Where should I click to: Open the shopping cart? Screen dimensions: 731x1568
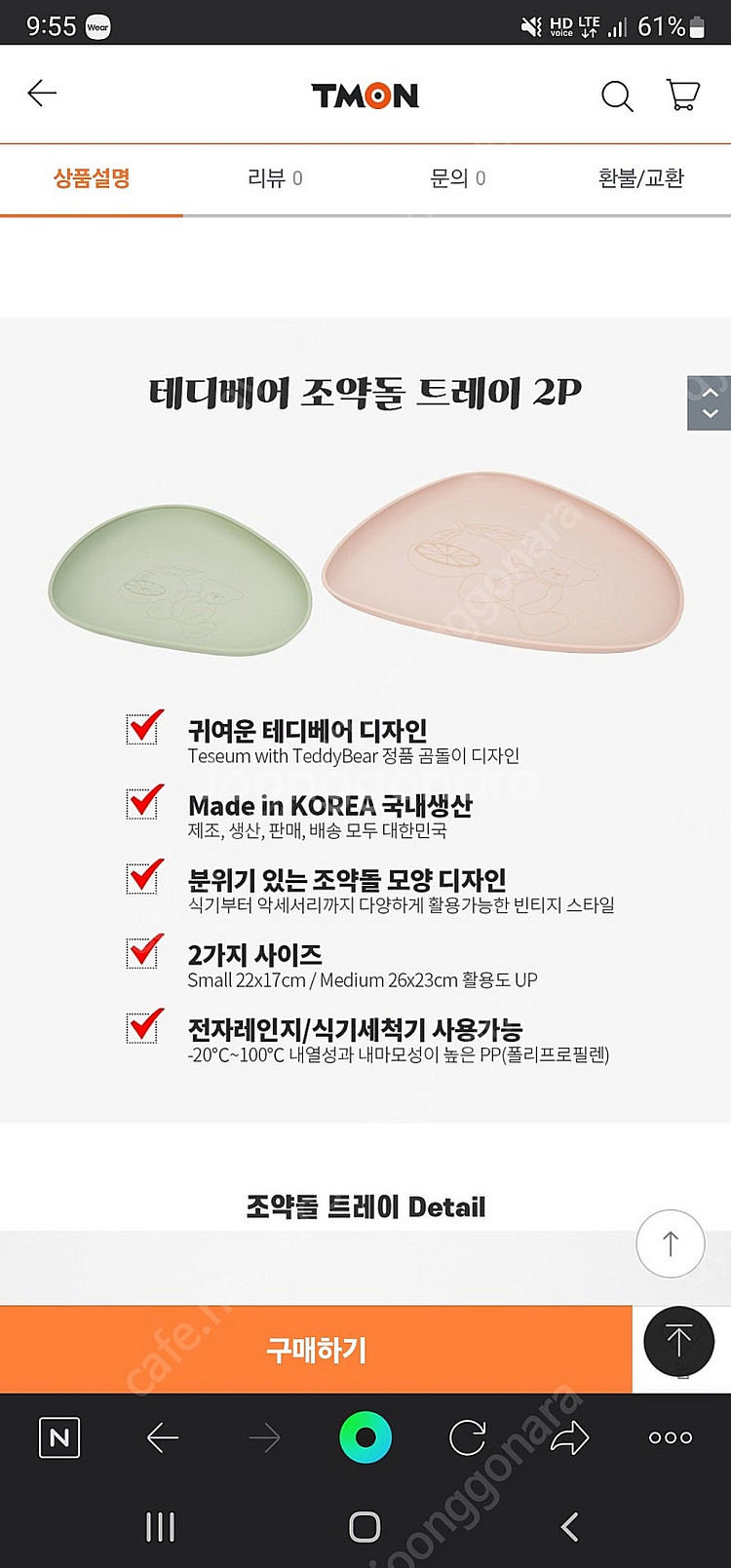(x=682, y=95)
